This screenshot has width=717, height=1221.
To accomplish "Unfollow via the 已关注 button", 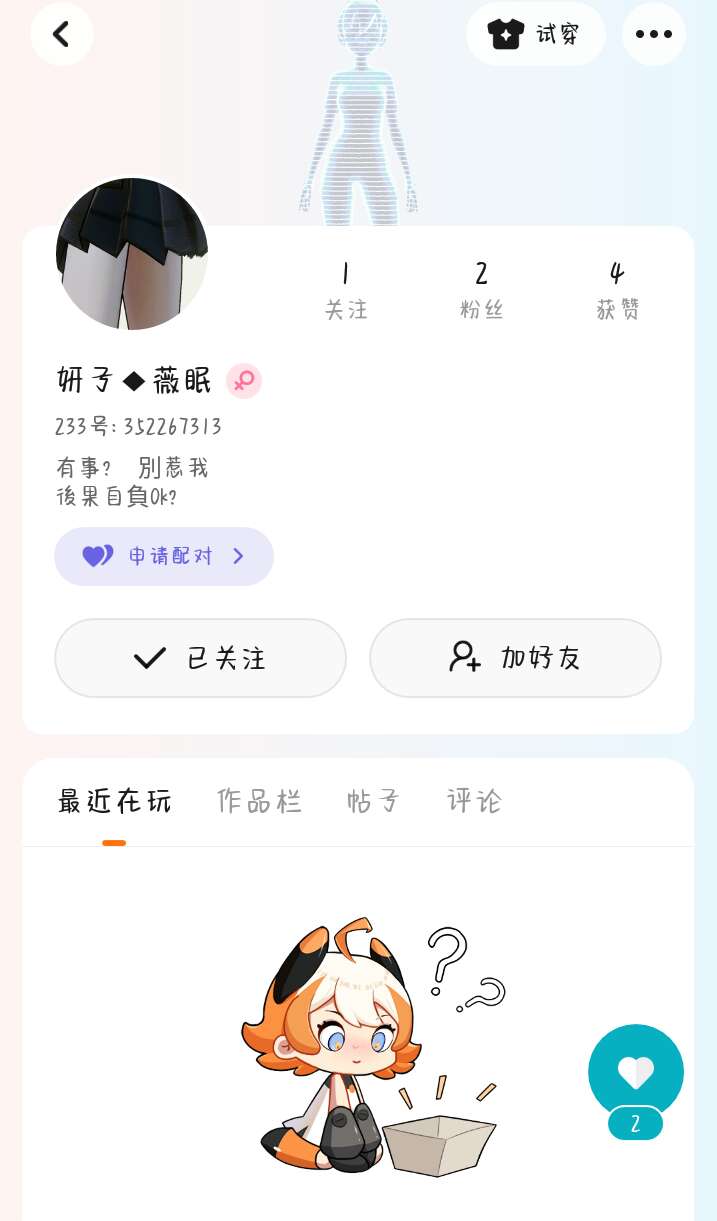I will click(x=200, y=658).
